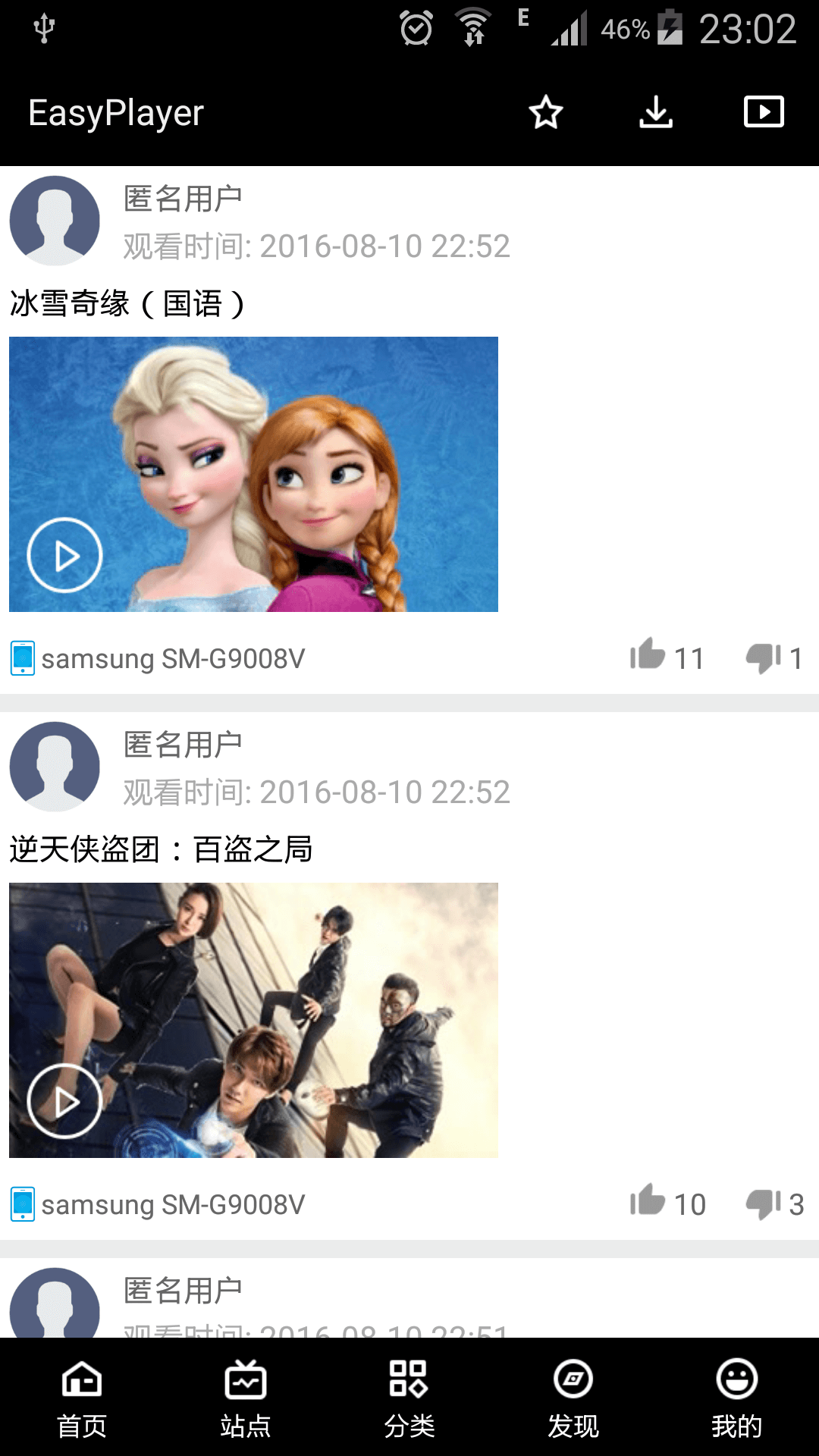Open avatar of the 逆天侠盗团 poster
Image resolution: width=819 pixels, height=1456 pixels.
(55, 767)
